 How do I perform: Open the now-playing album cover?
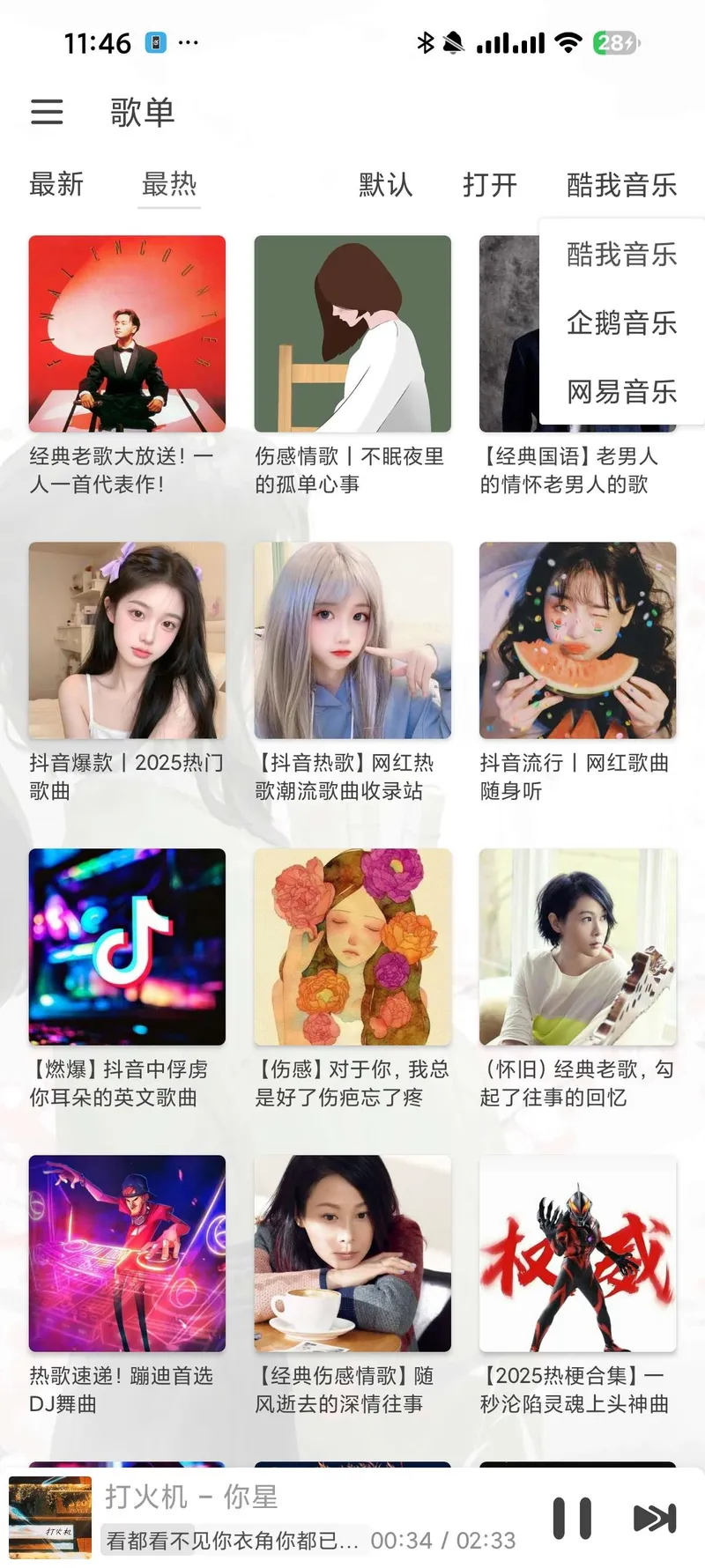(50, 1518)
